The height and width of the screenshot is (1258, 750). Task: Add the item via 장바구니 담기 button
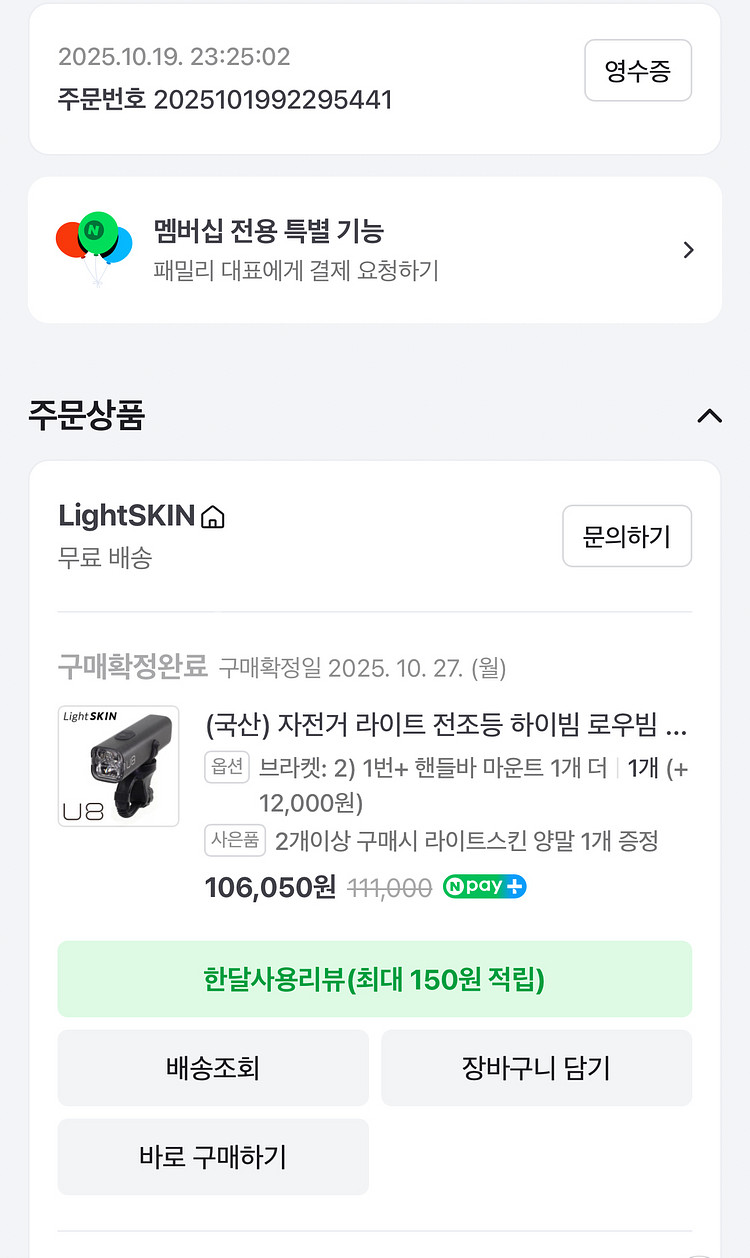pyautogui.click(x=536, y=1068)
